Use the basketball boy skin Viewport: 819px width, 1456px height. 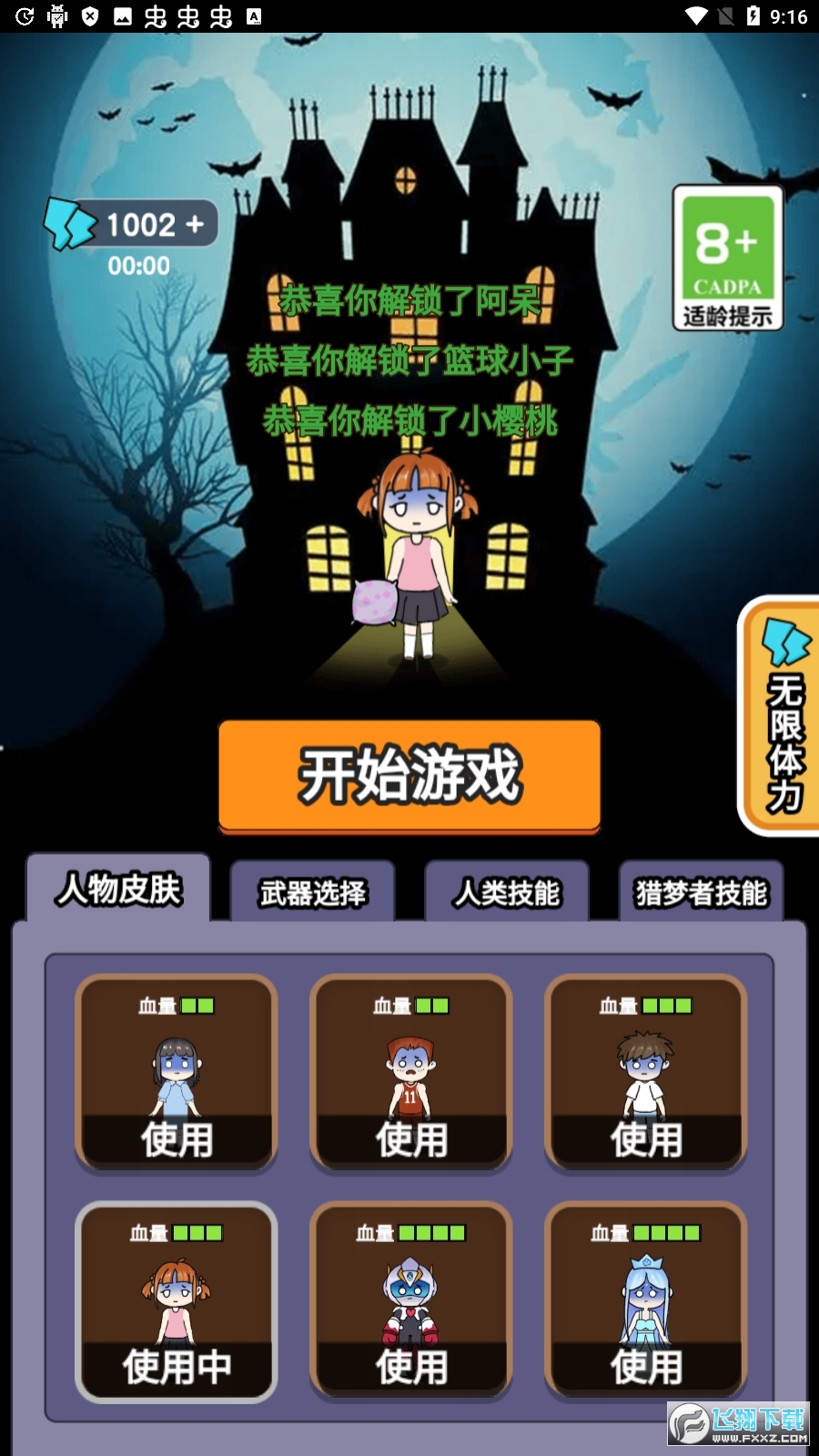(x=411, y=1138)
